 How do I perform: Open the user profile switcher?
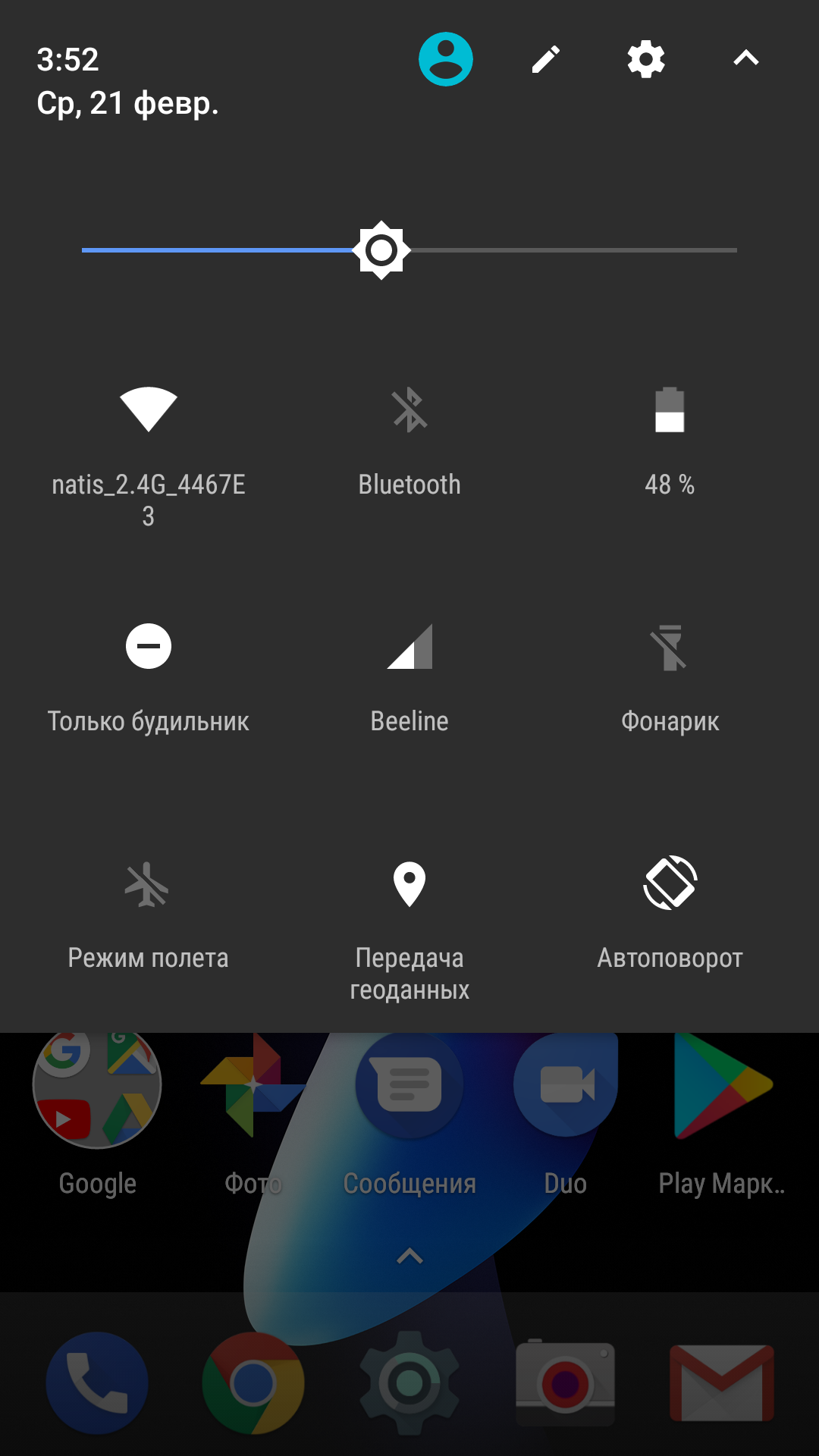[446, 59]
